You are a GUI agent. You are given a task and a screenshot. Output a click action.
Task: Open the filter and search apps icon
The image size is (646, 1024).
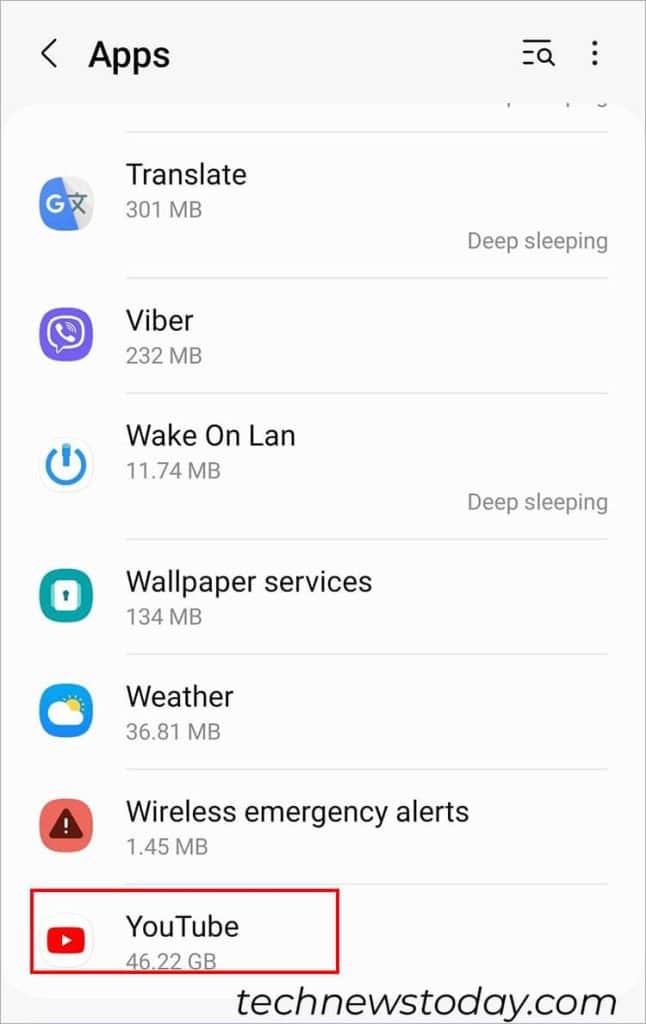pyautogui.click(x=538, y=54)
